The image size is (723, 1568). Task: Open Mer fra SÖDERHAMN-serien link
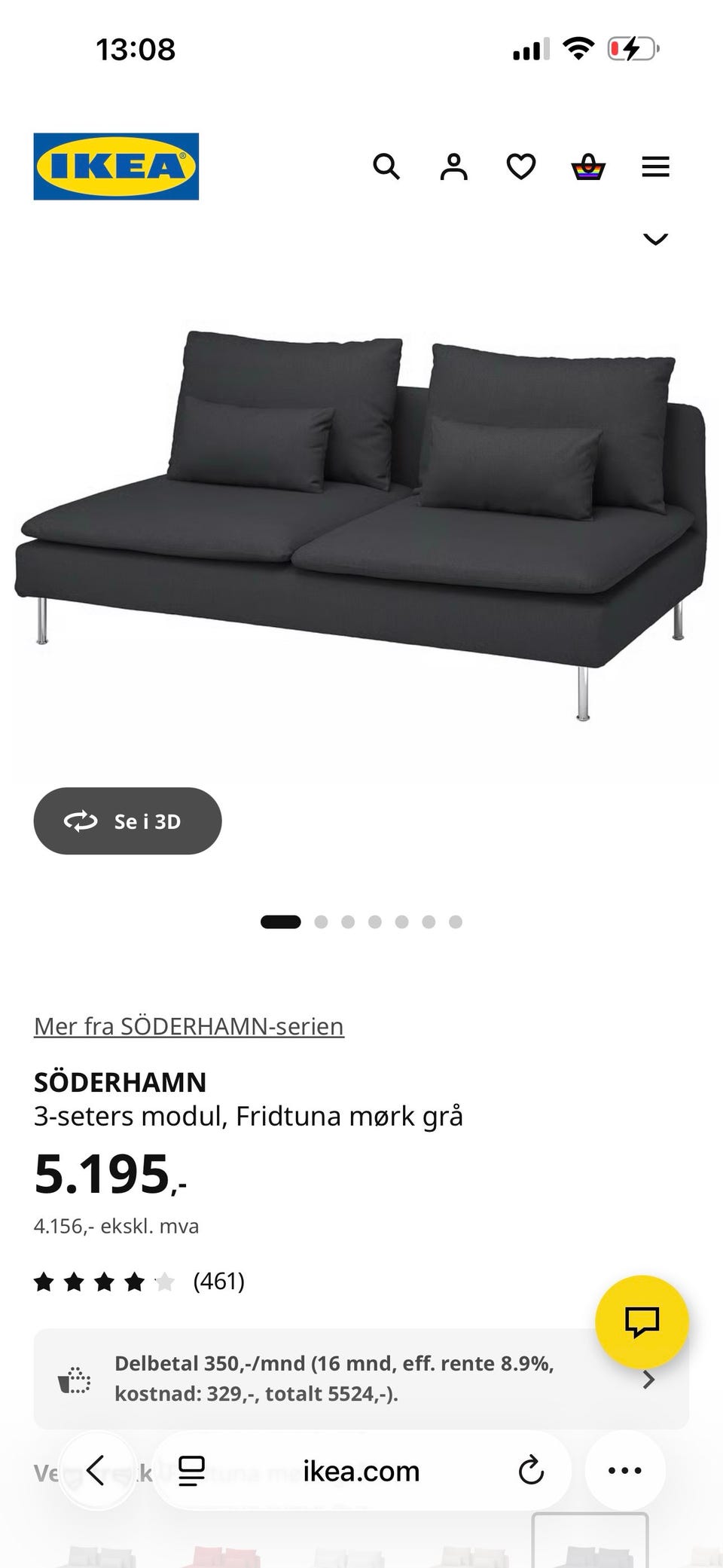coord(187,1025)
